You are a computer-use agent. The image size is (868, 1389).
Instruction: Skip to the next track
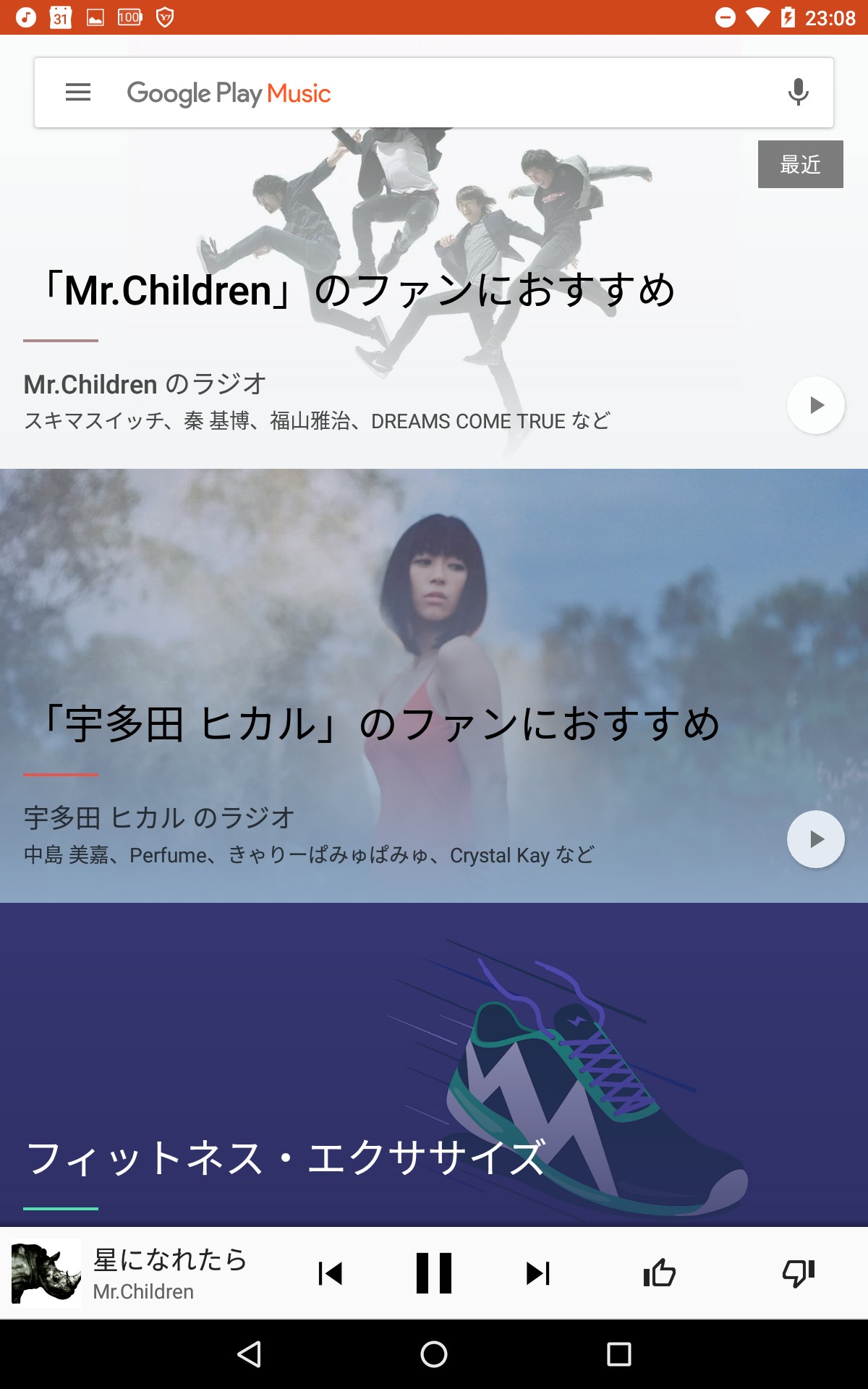tap(538, 1273)
